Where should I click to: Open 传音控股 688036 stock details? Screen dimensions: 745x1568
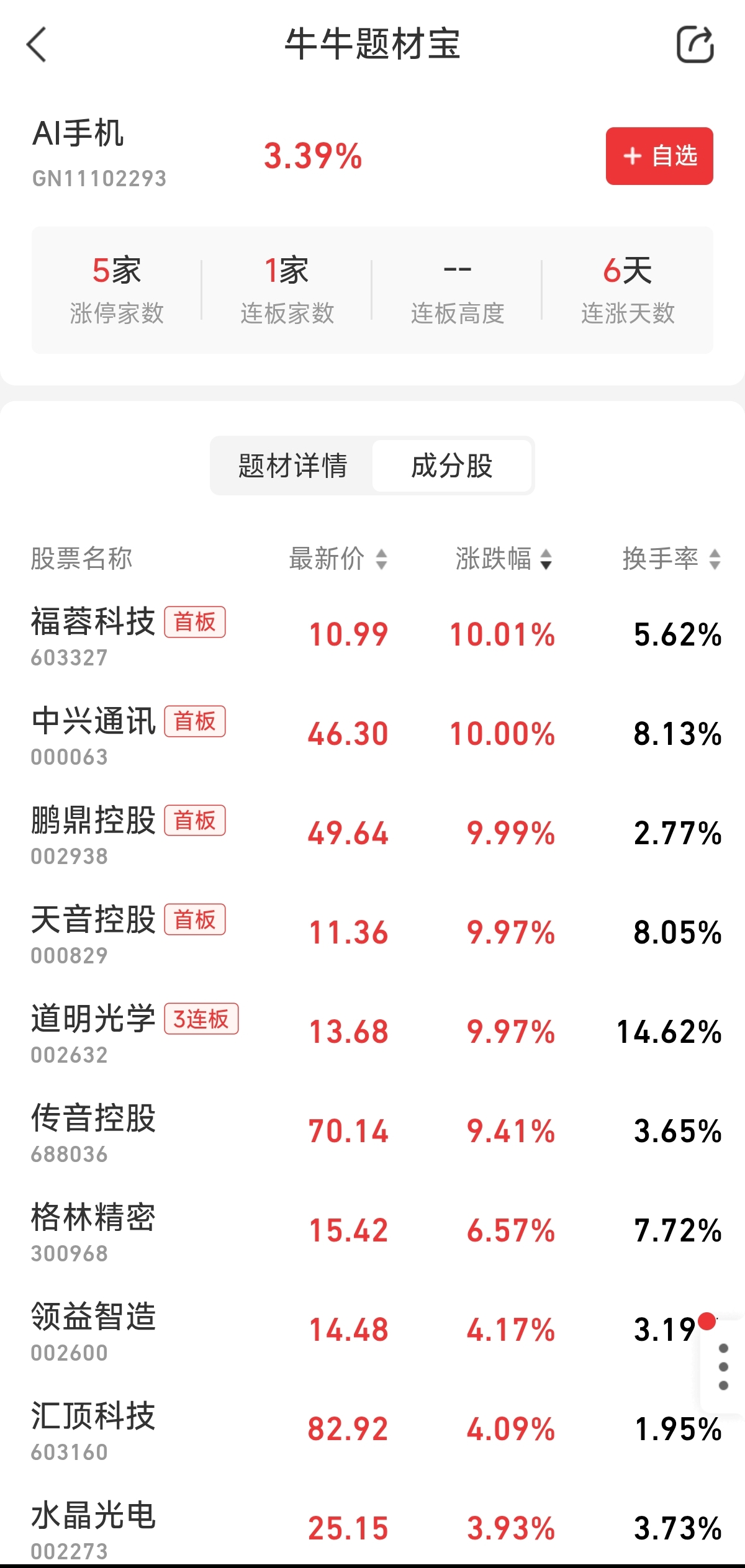point(93,1131)
